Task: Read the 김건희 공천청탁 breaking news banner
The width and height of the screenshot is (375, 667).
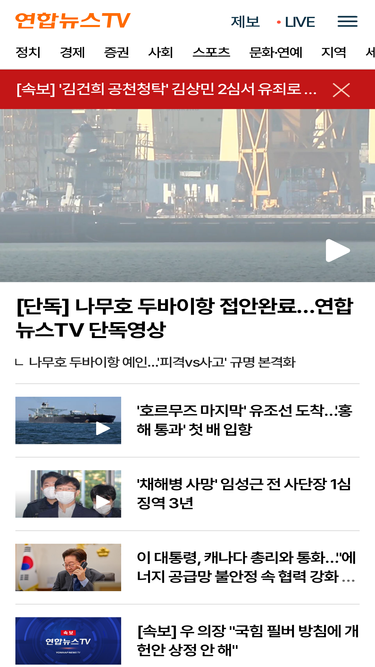Action: pyautogui.click(x=167, y=90)
